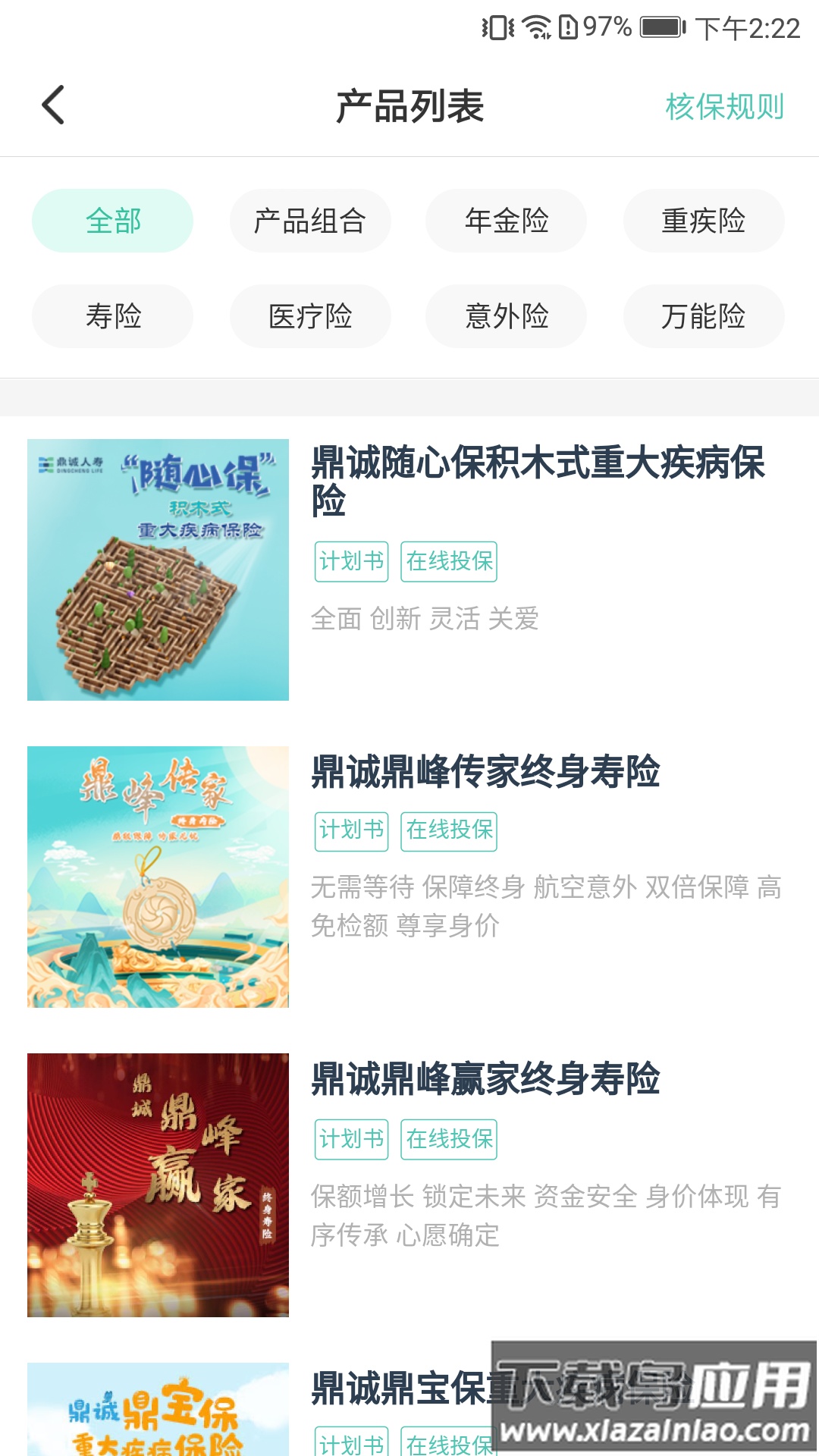819x1456 pixels.
Task: Tap 在线投保 under 鼎诚鼎峰赢家终身寿险
Action: (449, 1138)
